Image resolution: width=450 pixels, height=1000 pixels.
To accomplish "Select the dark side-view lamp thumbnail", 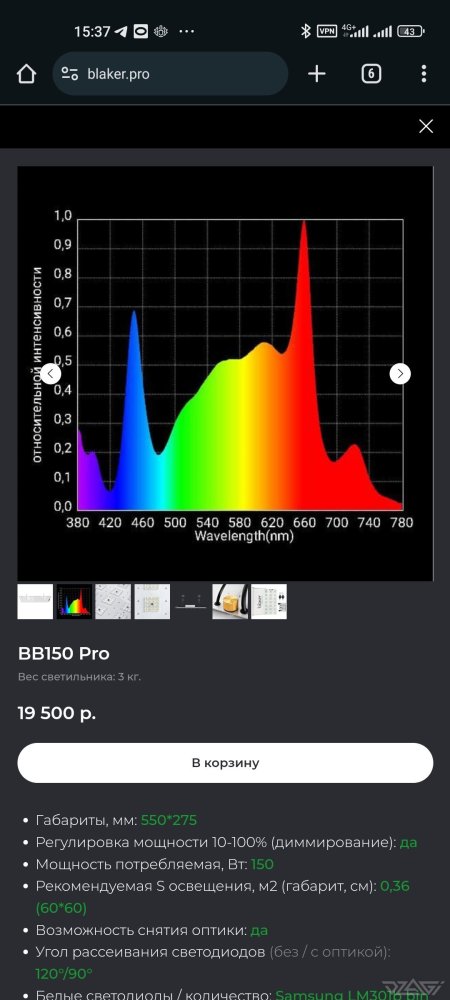I will pos(191,601).
